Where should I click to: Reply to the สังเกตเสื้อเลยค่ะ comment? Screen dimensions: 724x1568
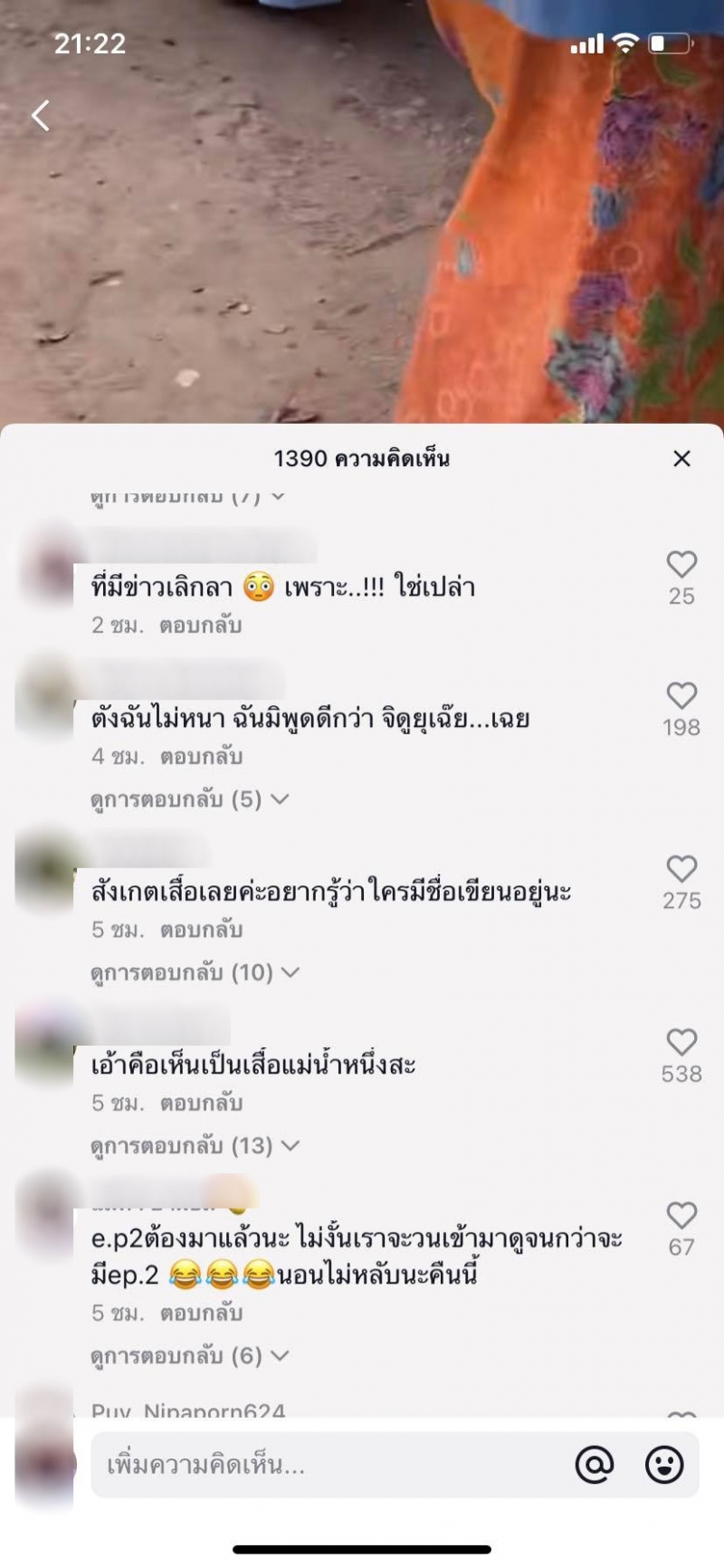click(x=201, y=930)
